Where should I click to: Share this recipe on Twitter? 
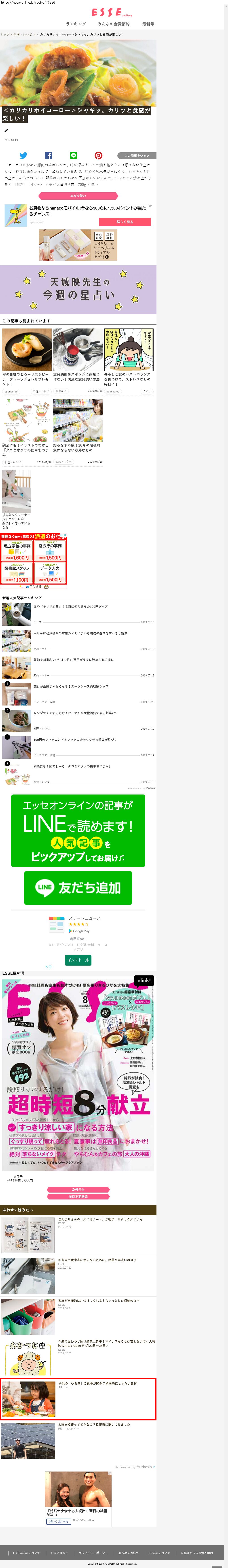tap(23, 155)
